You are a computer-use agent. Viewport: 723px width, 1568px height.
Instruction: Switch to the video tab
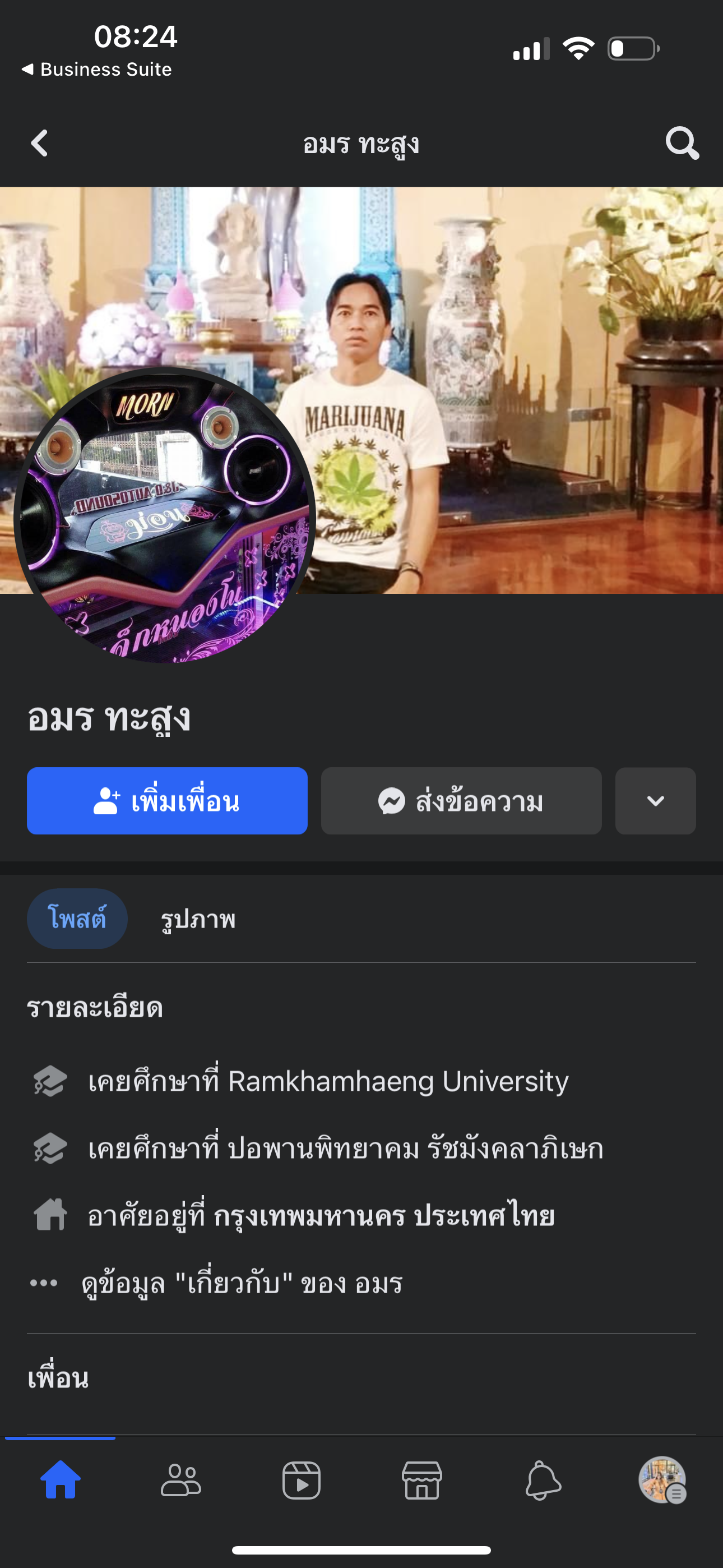[302, 1481]
